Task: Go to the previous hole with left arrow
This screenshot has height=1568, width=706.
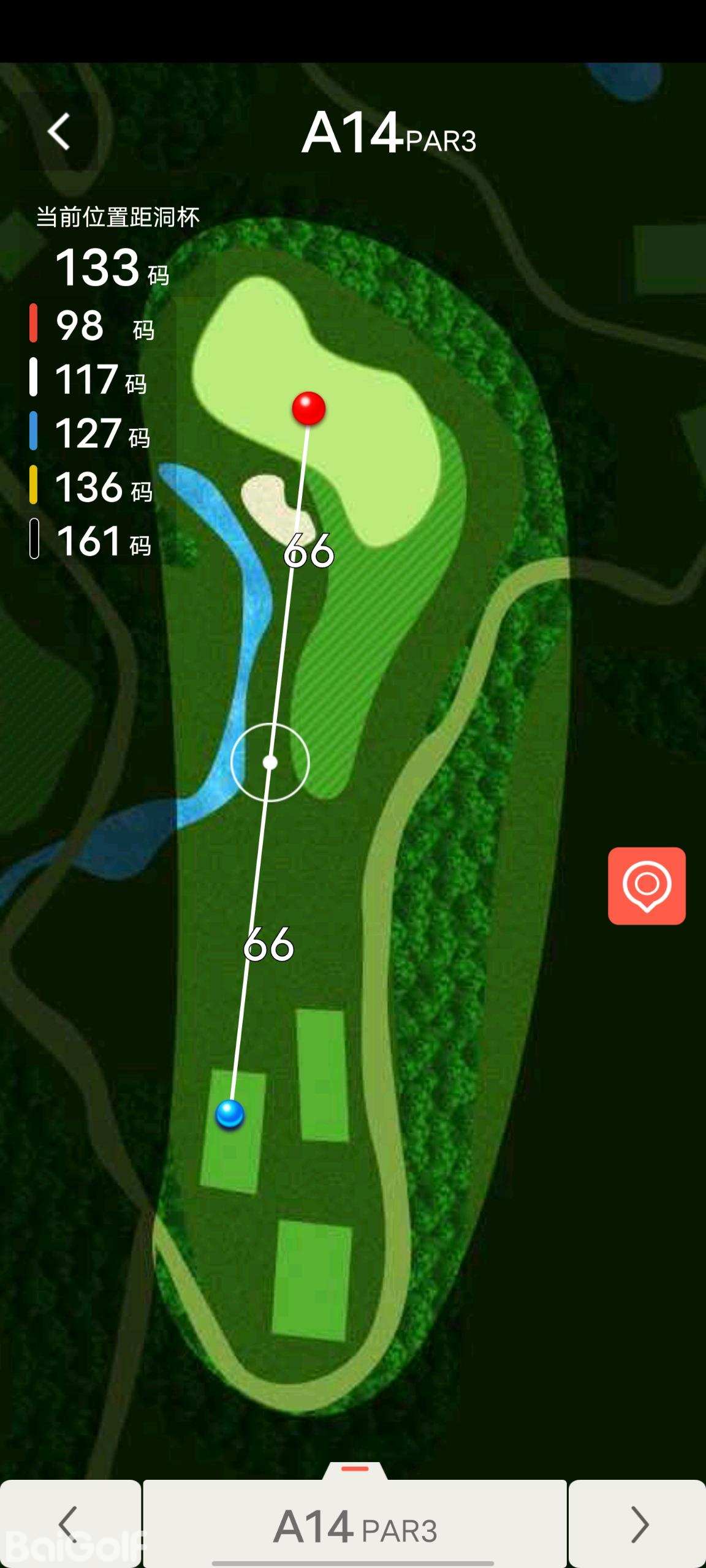Action: click(69, 1524)
